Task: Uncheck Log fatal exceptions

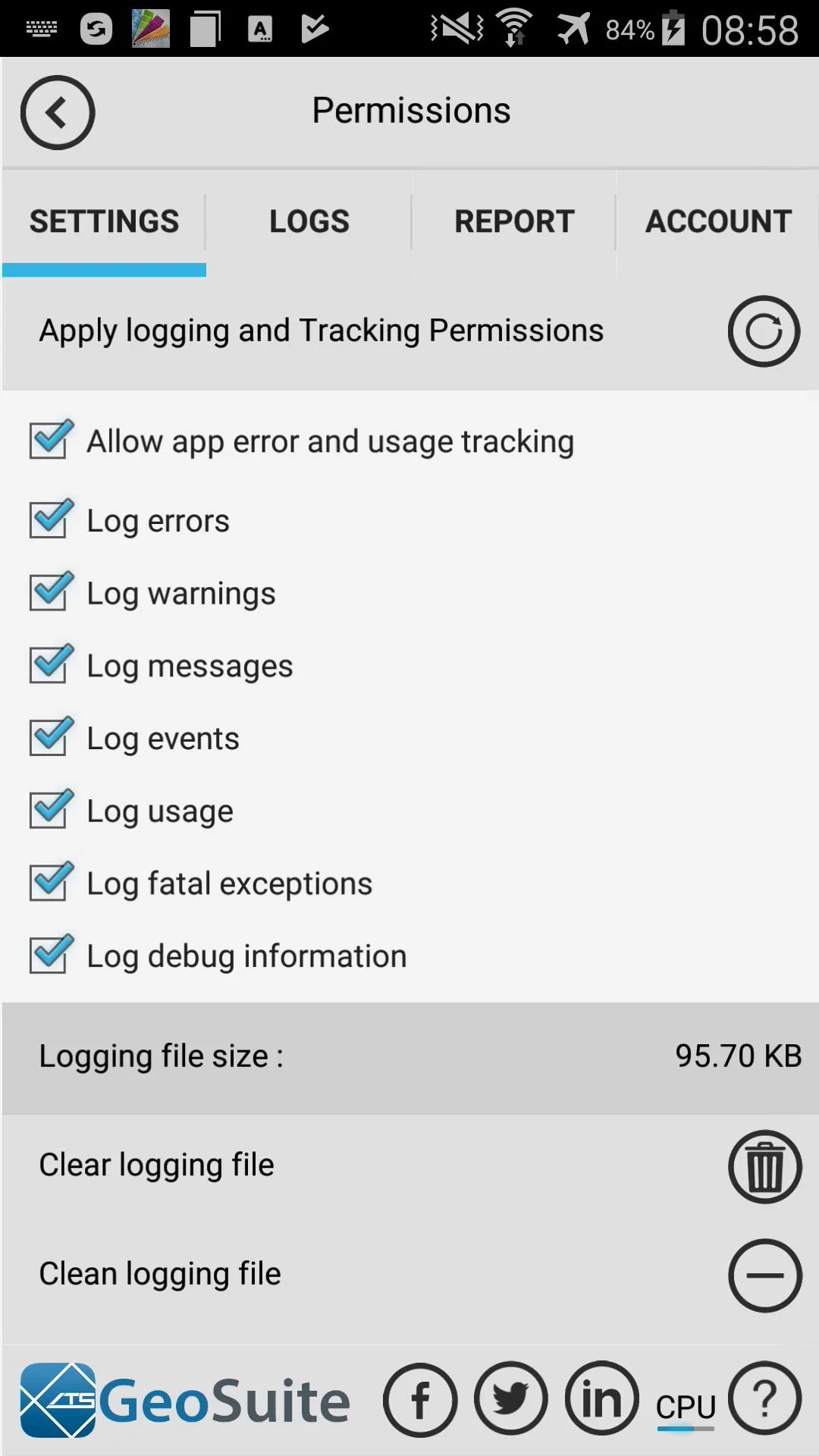Action: point(52,883)
